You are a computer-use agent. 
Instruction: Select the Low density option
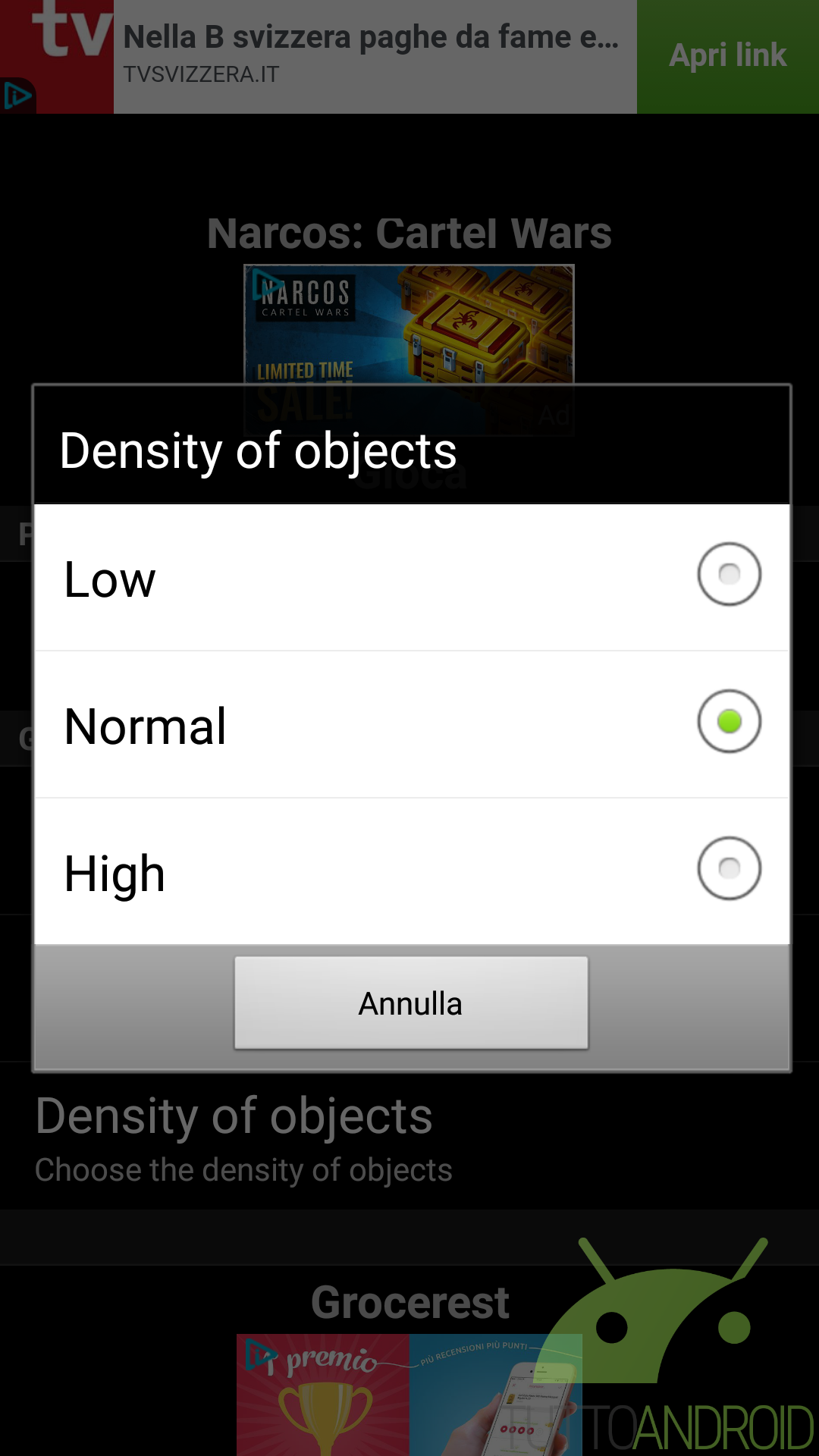[412, 578]
